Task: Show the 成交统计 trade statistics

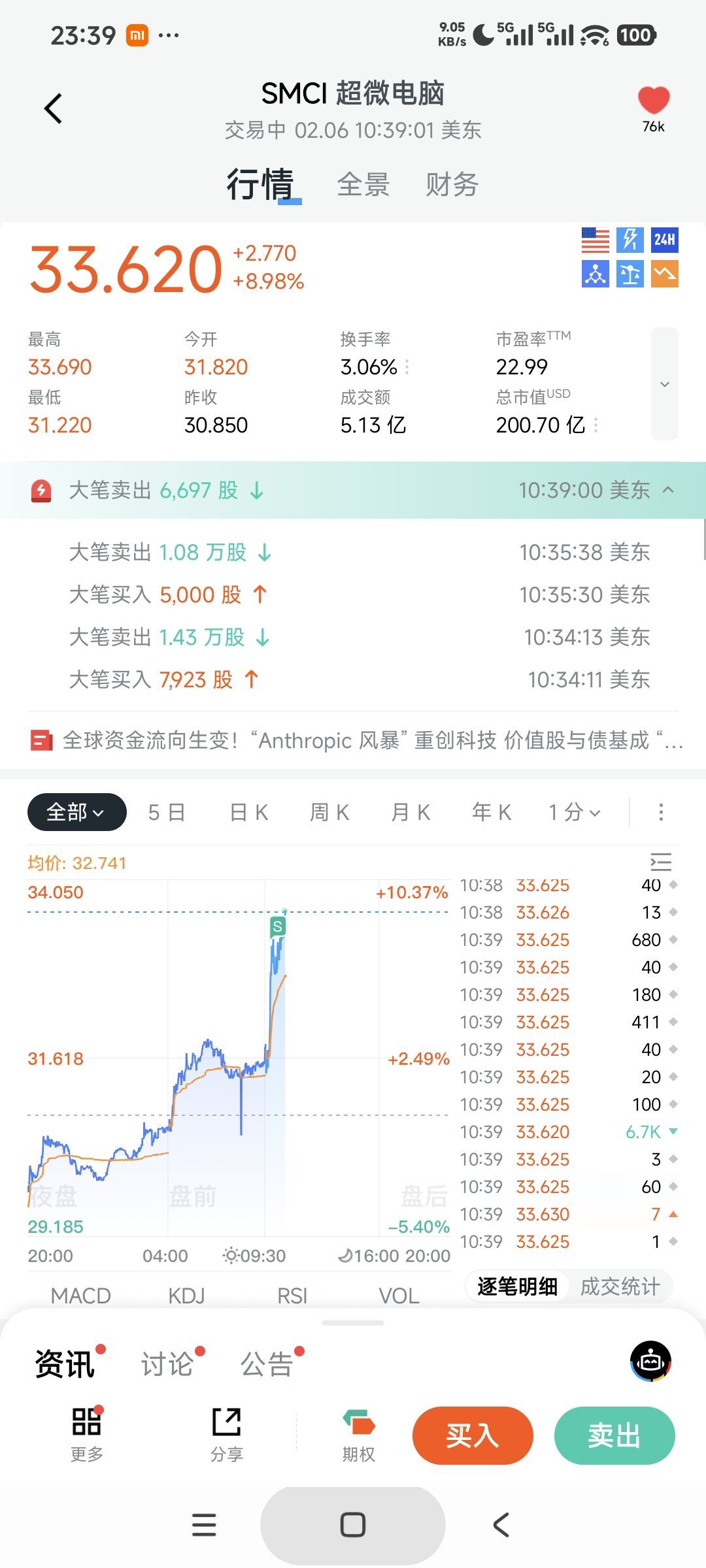Action: coord(620,1286)
